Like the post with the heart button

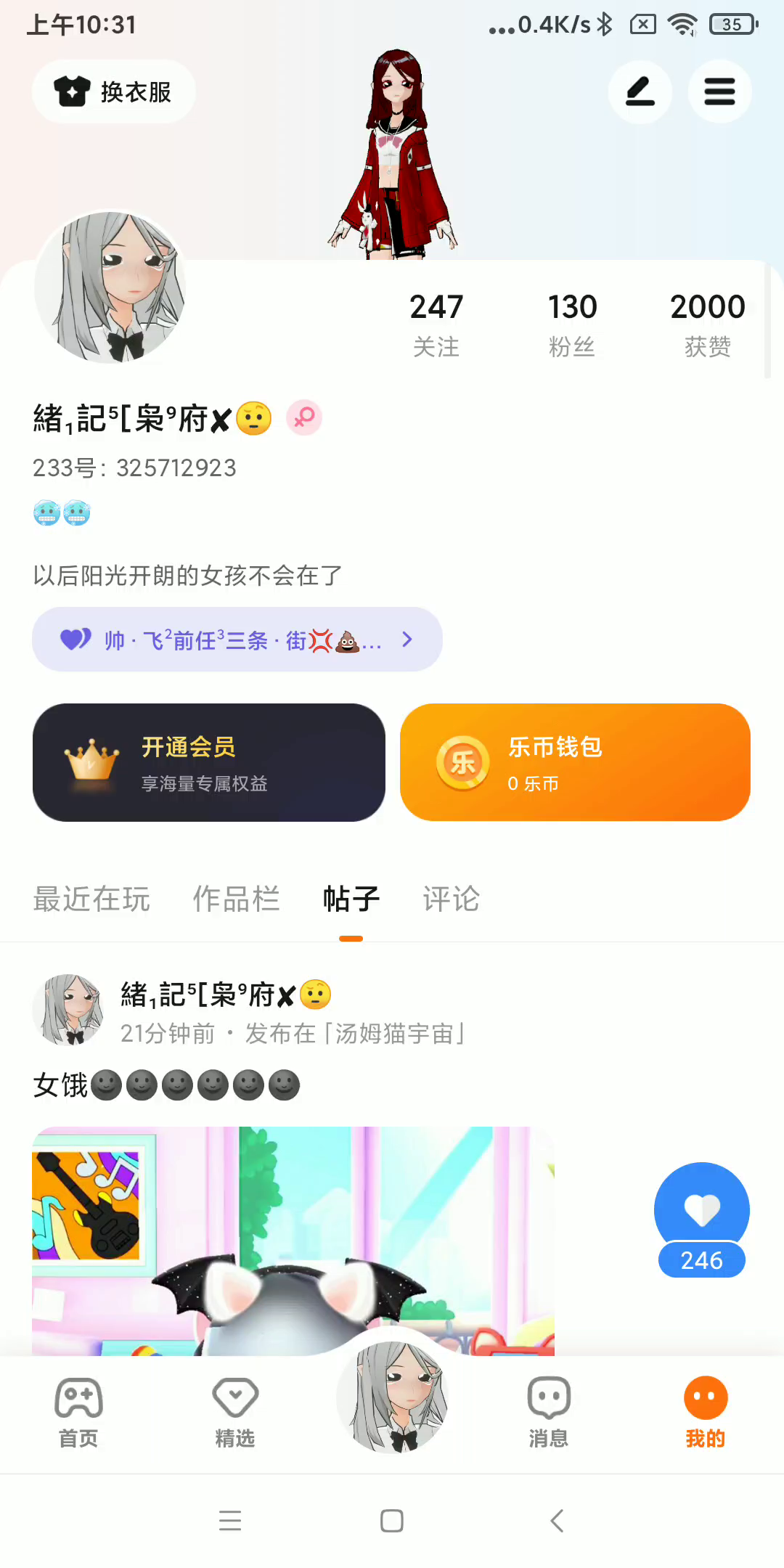pyautogui.click(x=701, y=1209)
